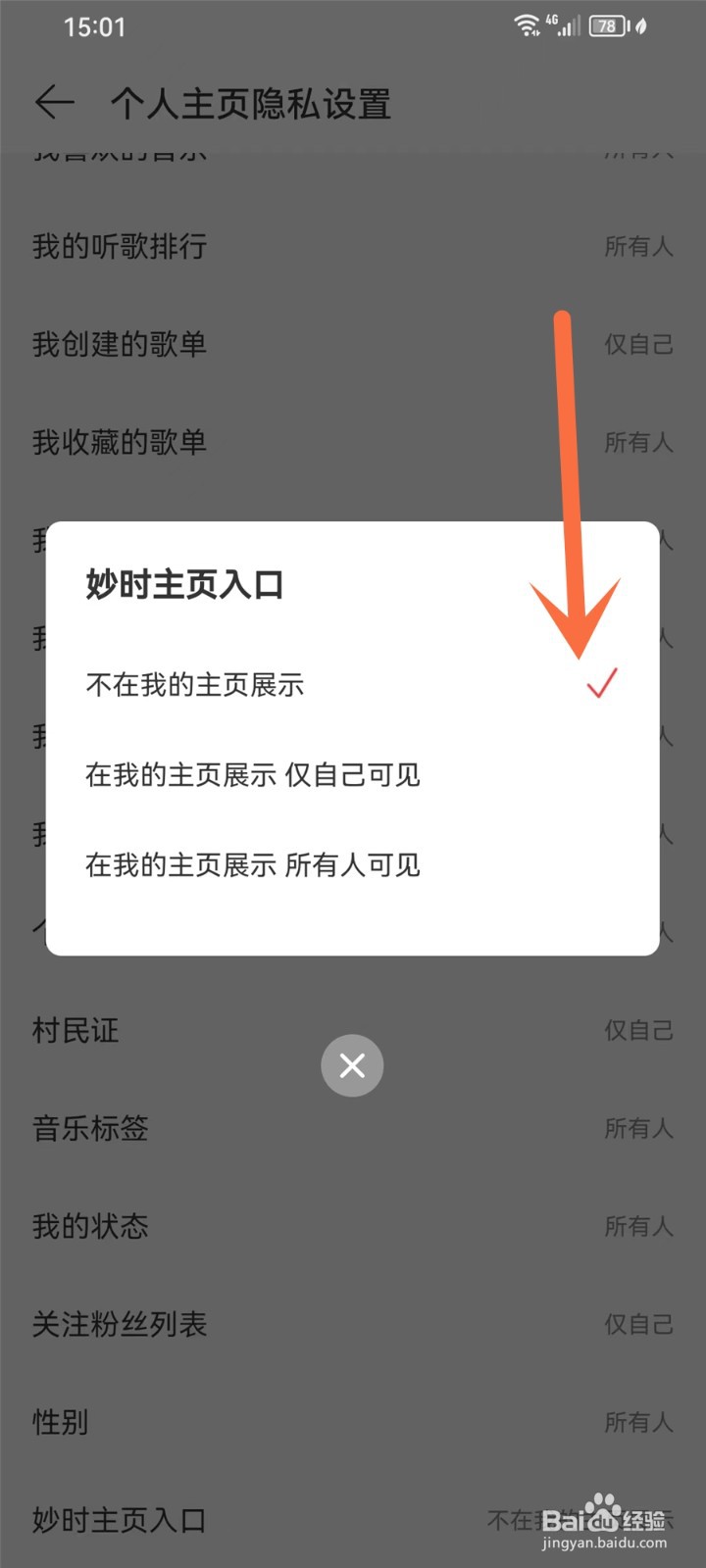706x1568 pixels.
Task: Tap the red checkmark next to selected option
Action: [x=603, y=684]
